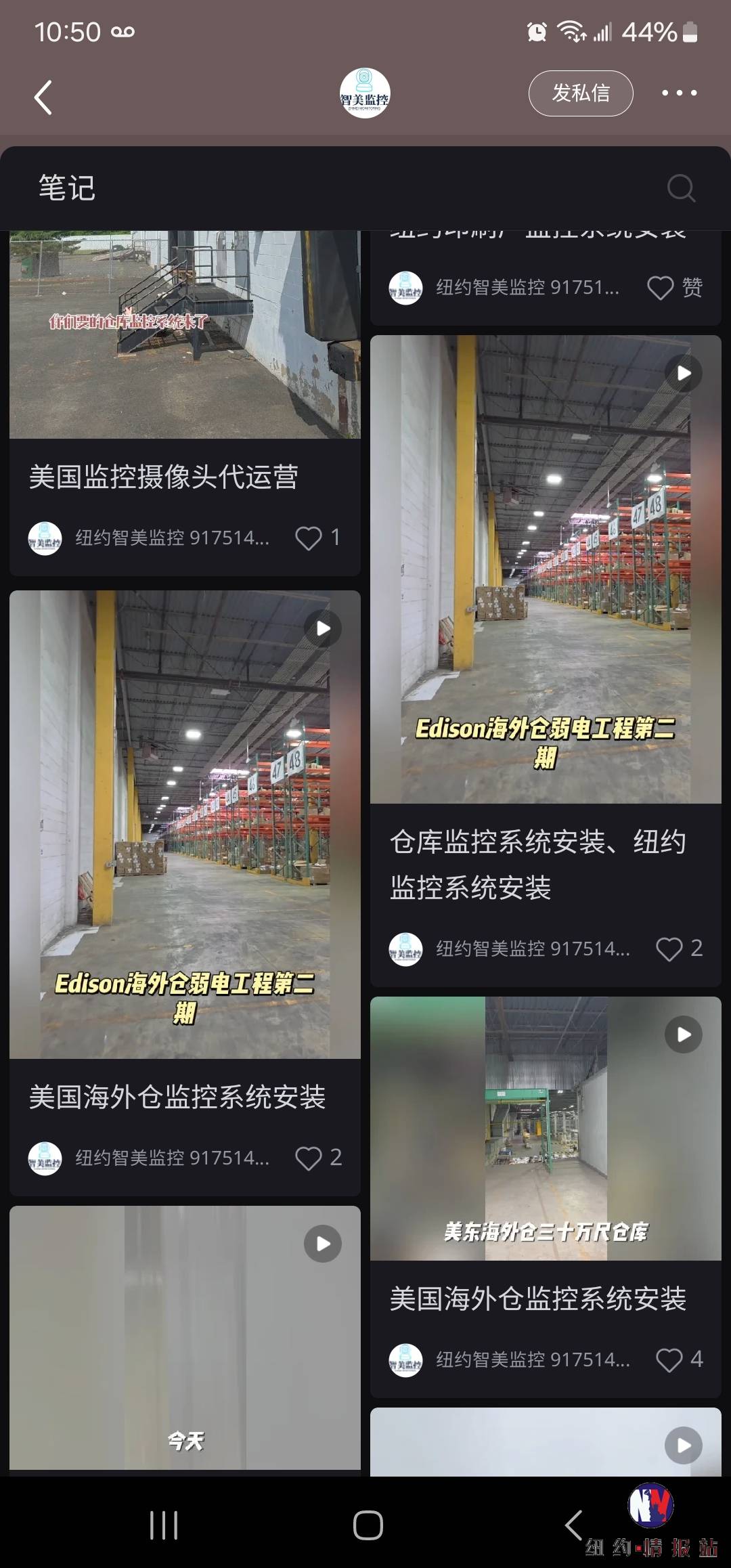This screenshot has height=1568, width=731.
Task: Tap the 发私信 button
Action: point(580,93)
